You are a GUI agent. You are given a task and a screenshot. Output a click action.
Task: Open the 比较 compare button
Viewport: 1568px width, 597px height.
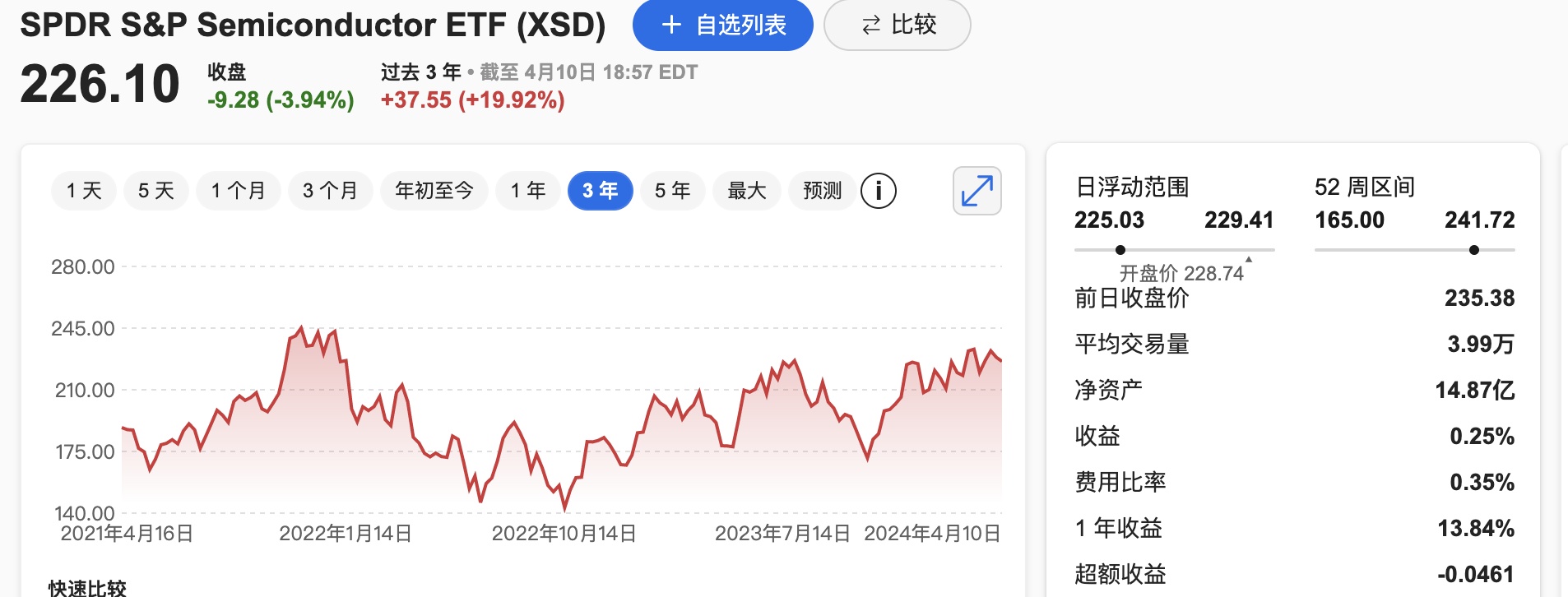click(x=897, y=25)
